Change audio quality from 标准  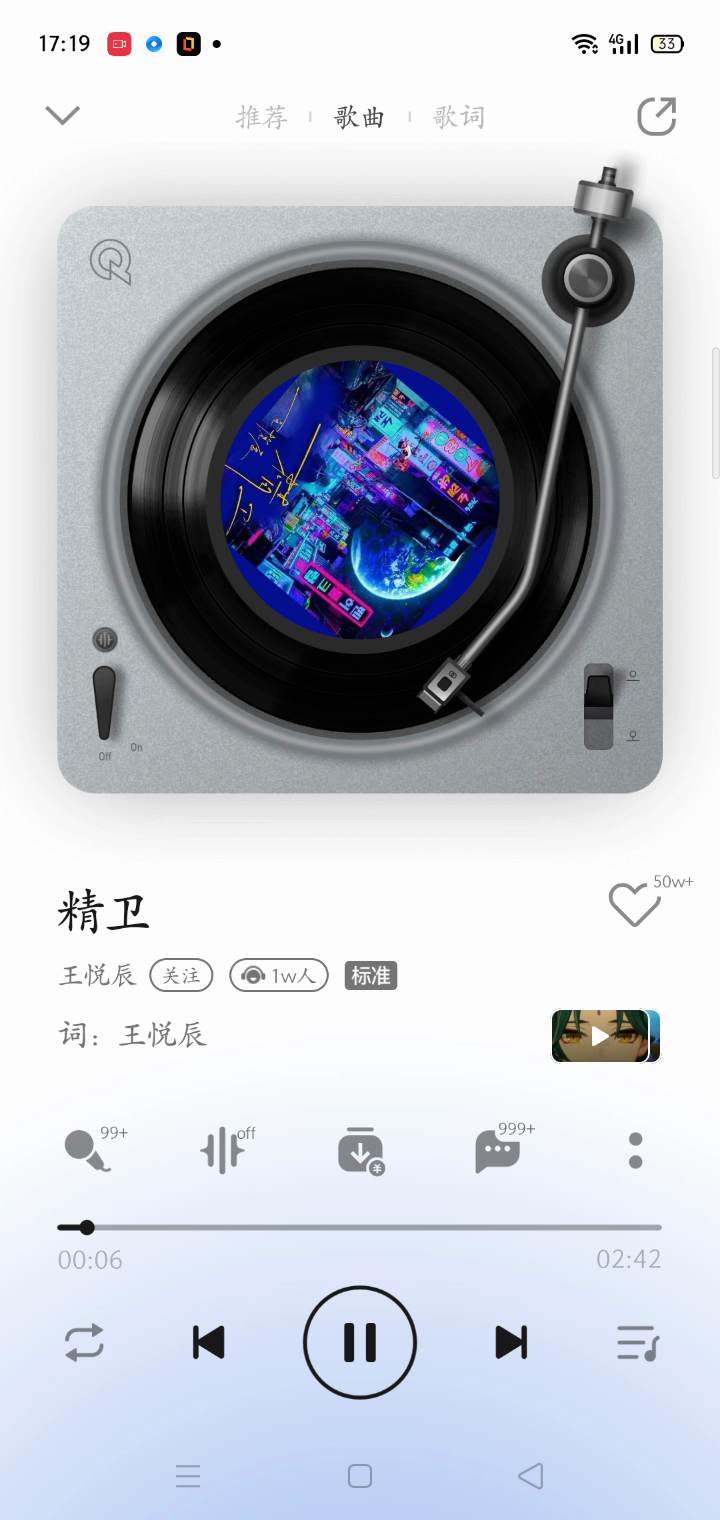(371, 975)
